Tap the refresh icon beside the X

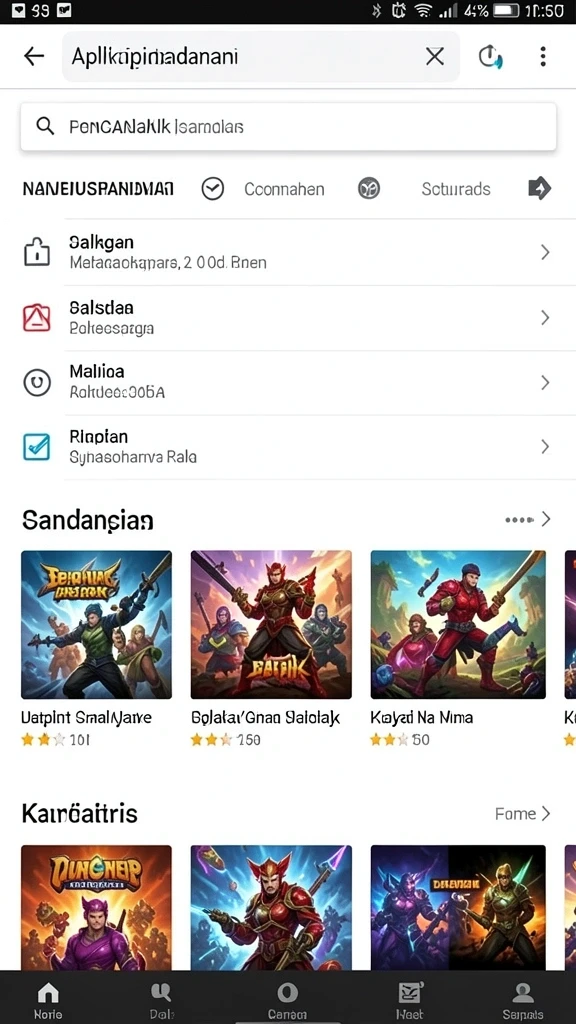click(x=490, y=57)
